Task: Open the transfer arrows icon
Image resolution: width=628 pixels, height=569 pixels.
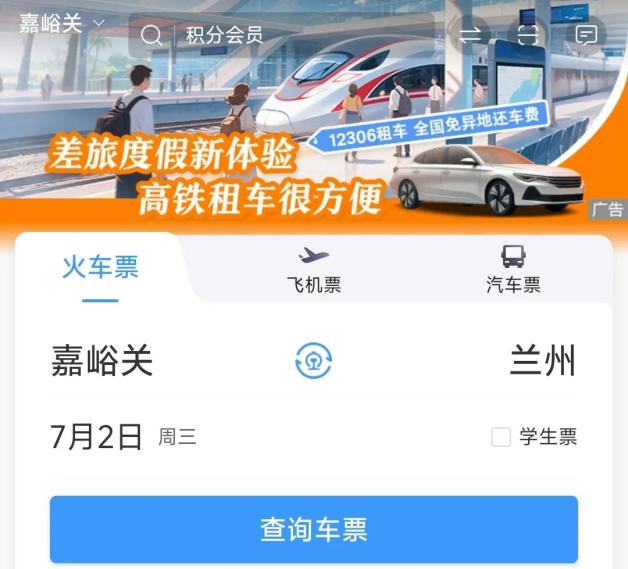Action: point(470,35)
